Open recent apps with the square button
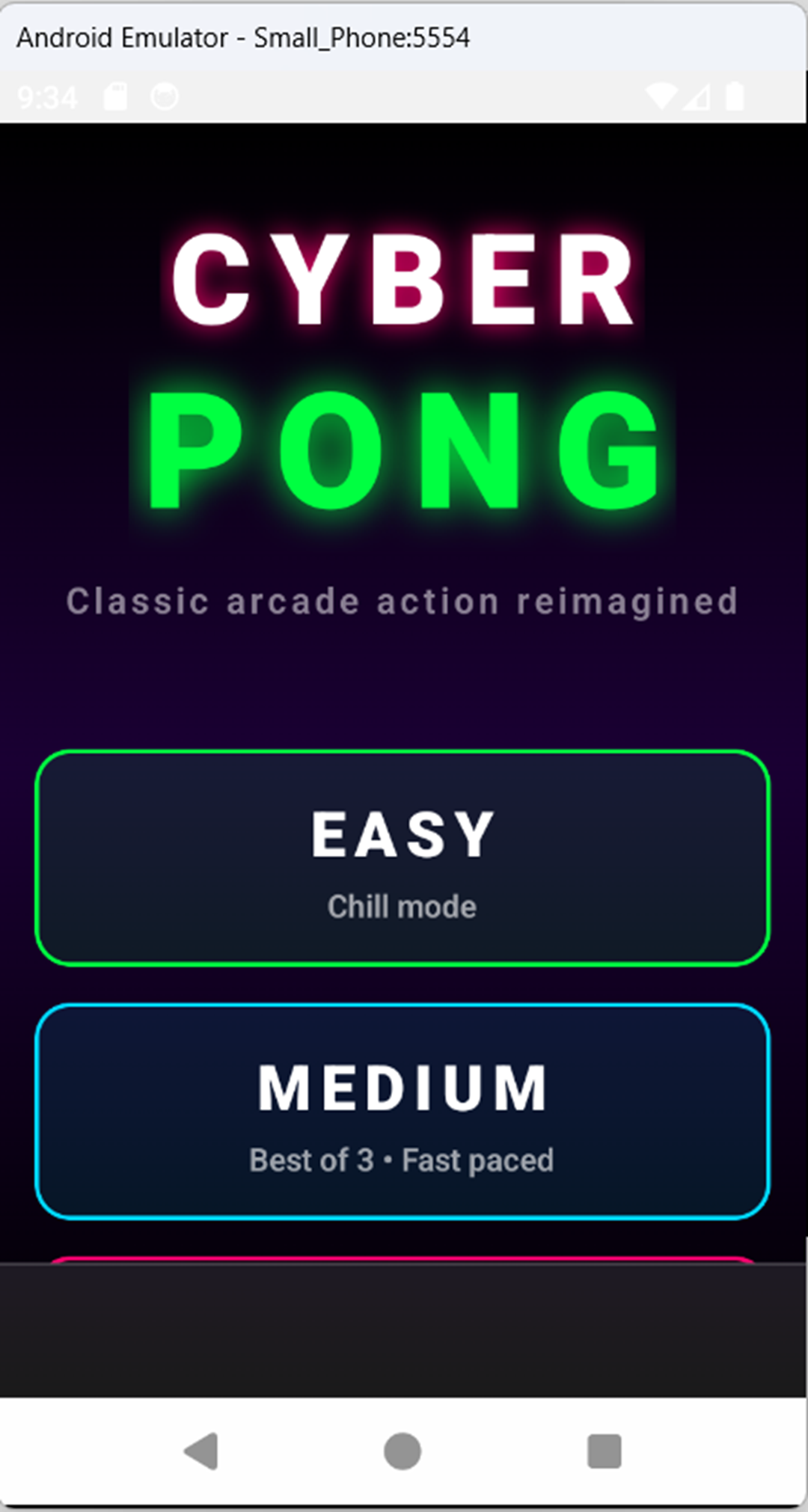This screenshot has width=808, height=1512. point(605,1451)
